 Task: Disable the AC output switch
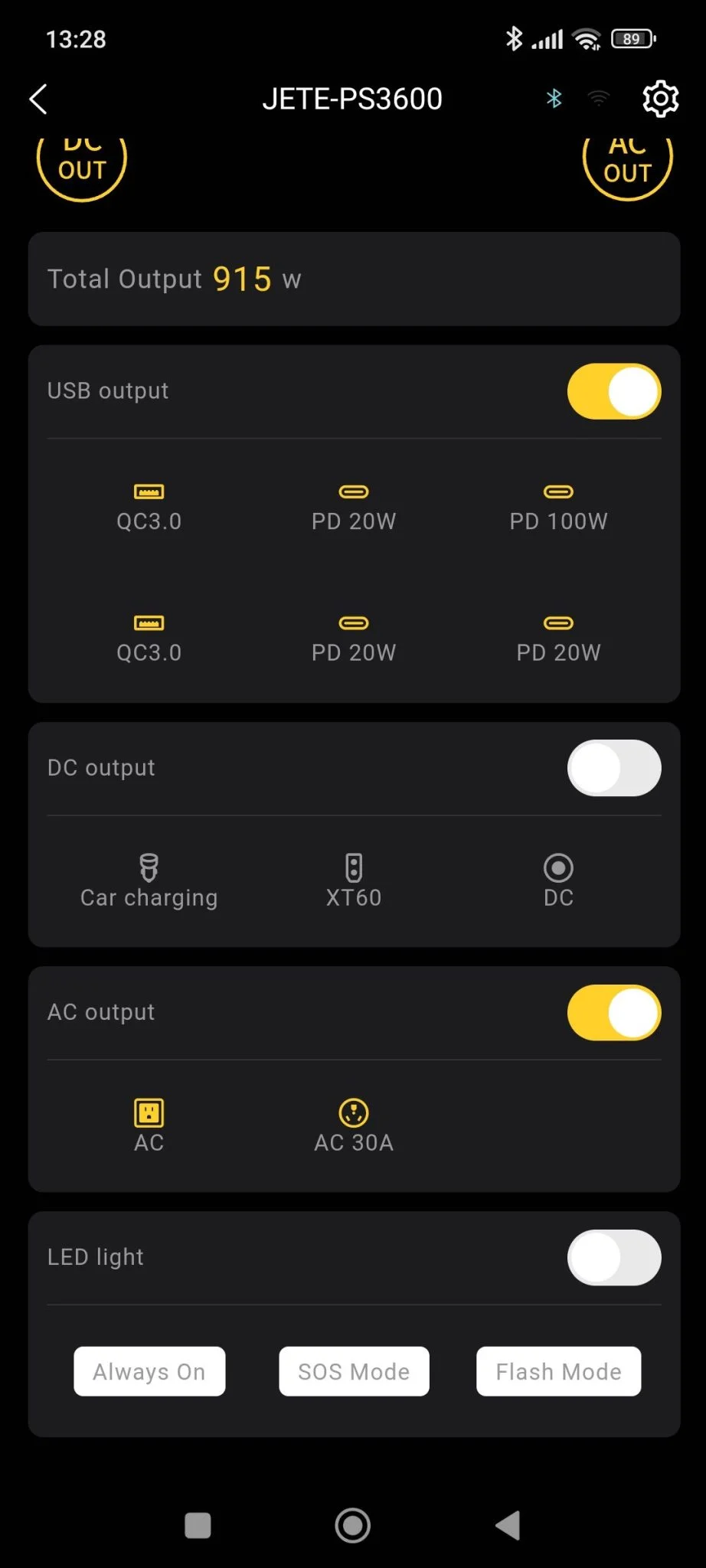click(x=614, y=1012)
